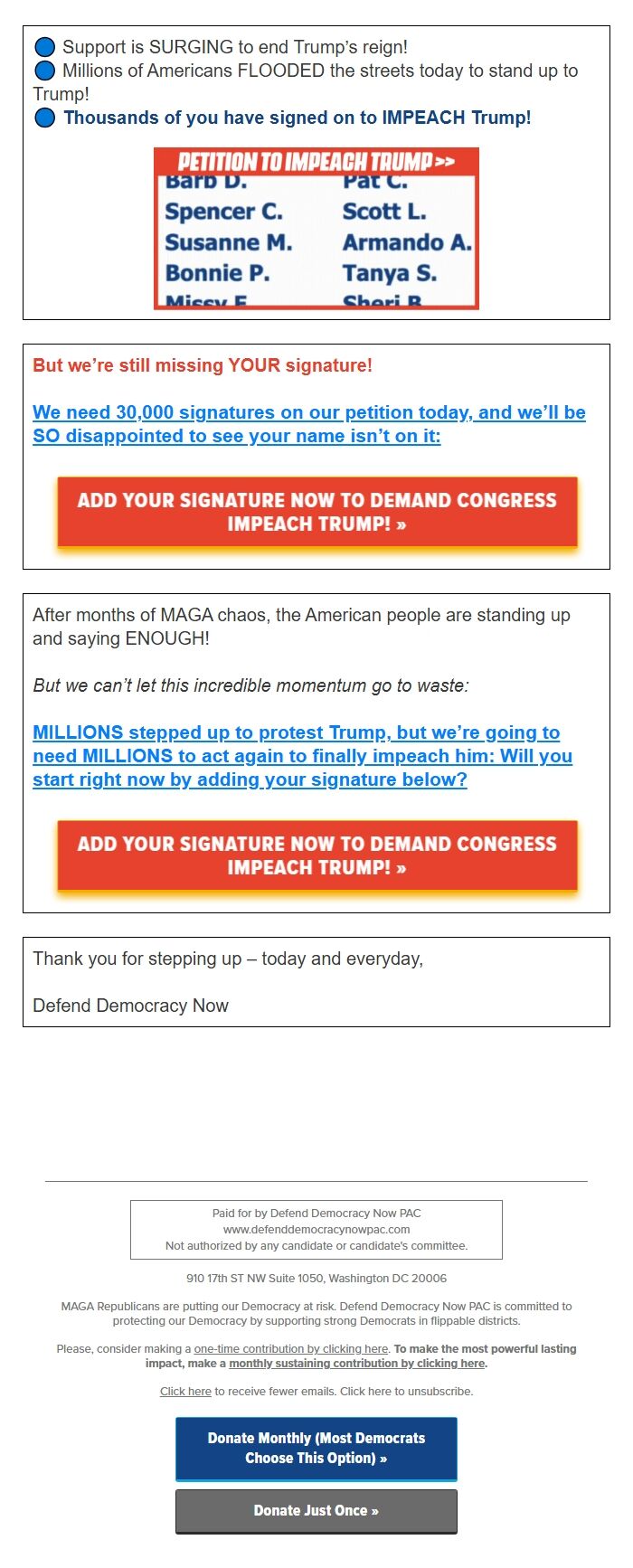
Task: Open the 'We need 30,000 signatures' link
Action: tap(309, 424)
